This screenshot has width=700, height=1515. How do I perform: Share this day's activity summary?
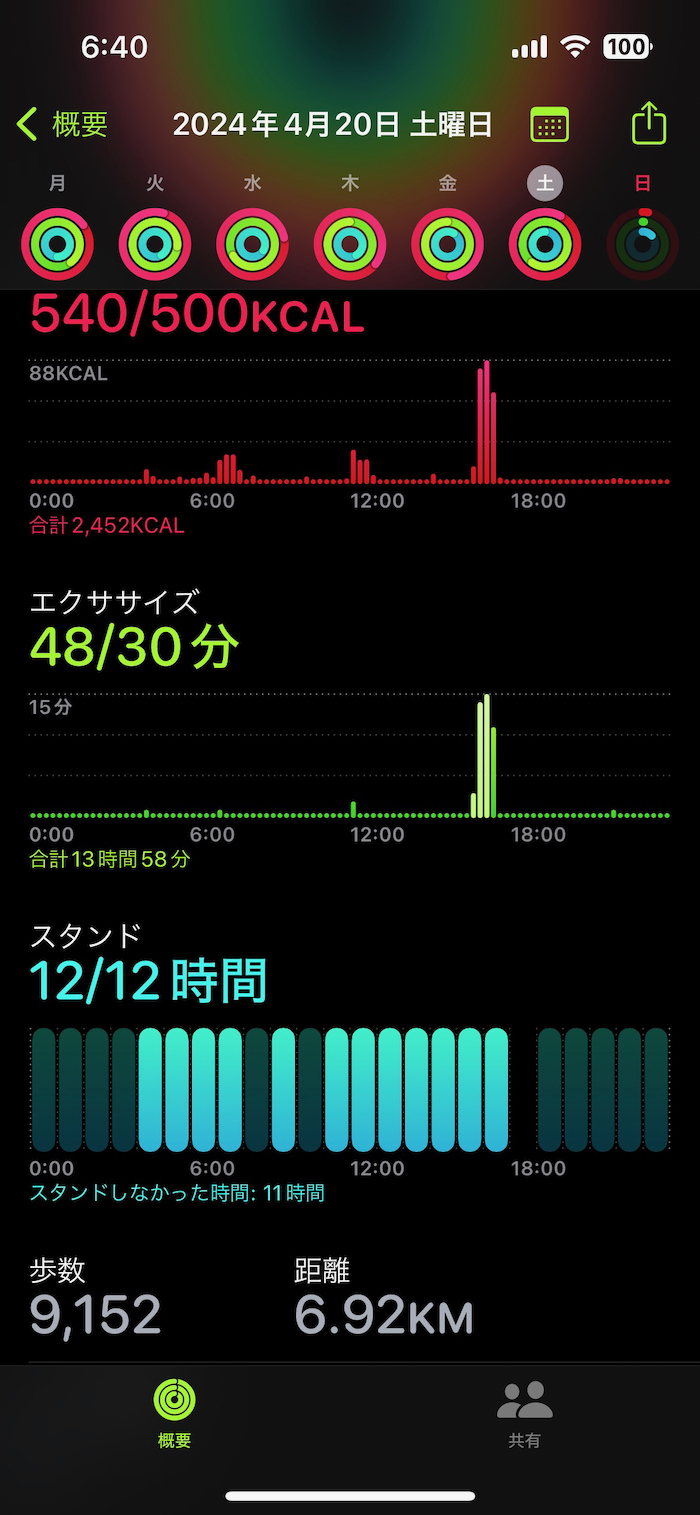(649, 124)
